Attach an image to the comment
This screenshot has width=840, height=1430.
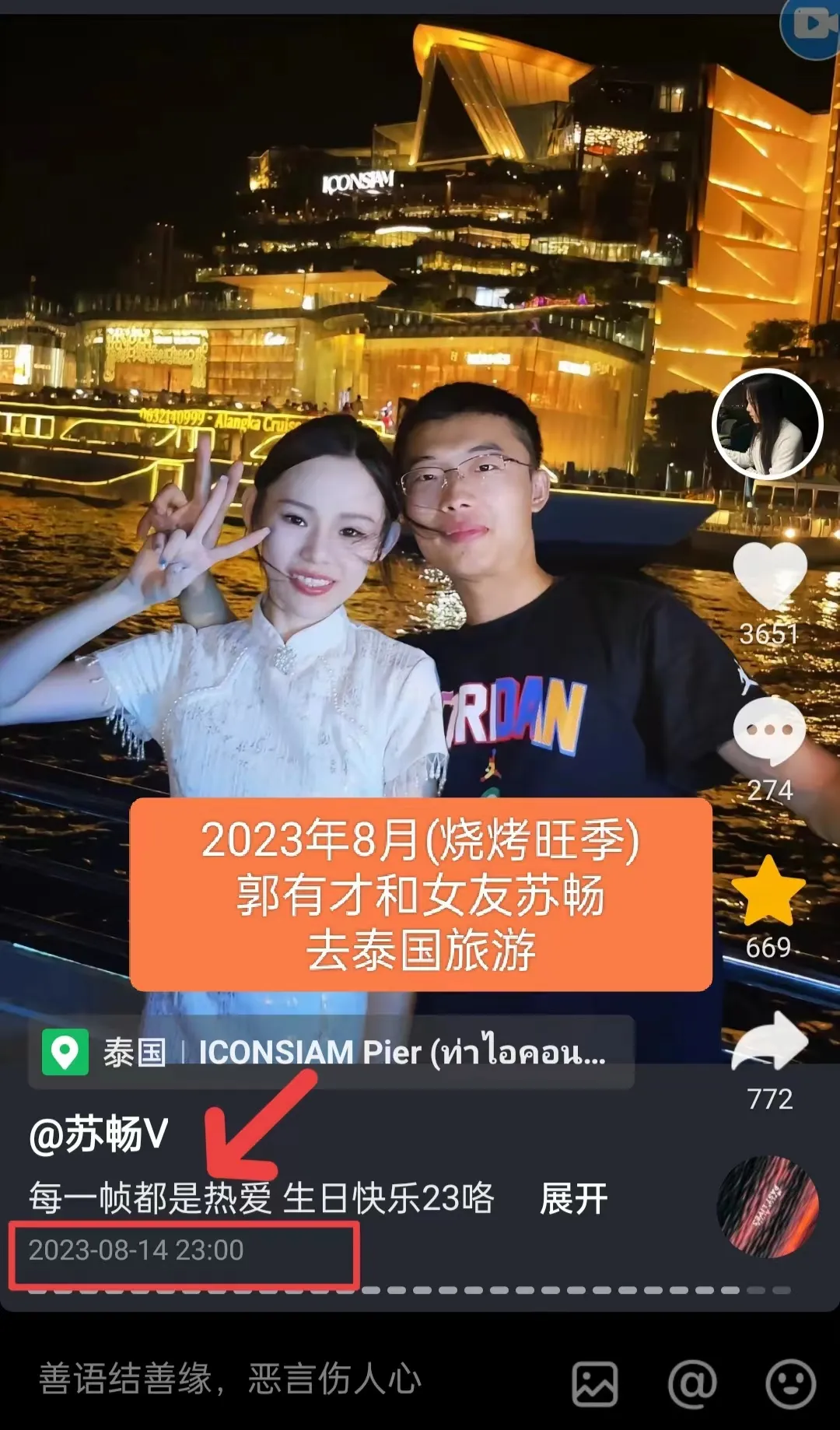[595, 1384]
